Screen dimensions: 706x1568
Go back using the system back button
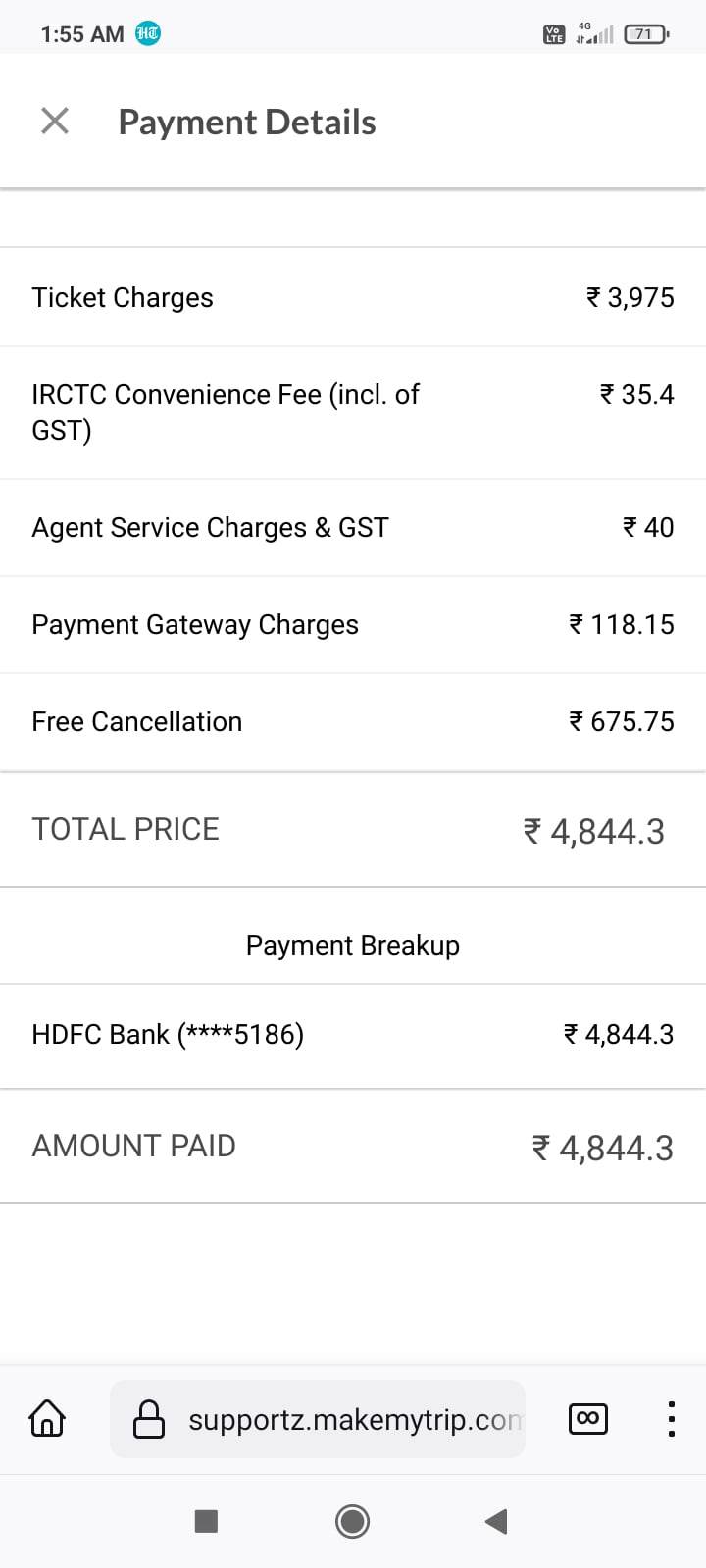pos(496,1521)
